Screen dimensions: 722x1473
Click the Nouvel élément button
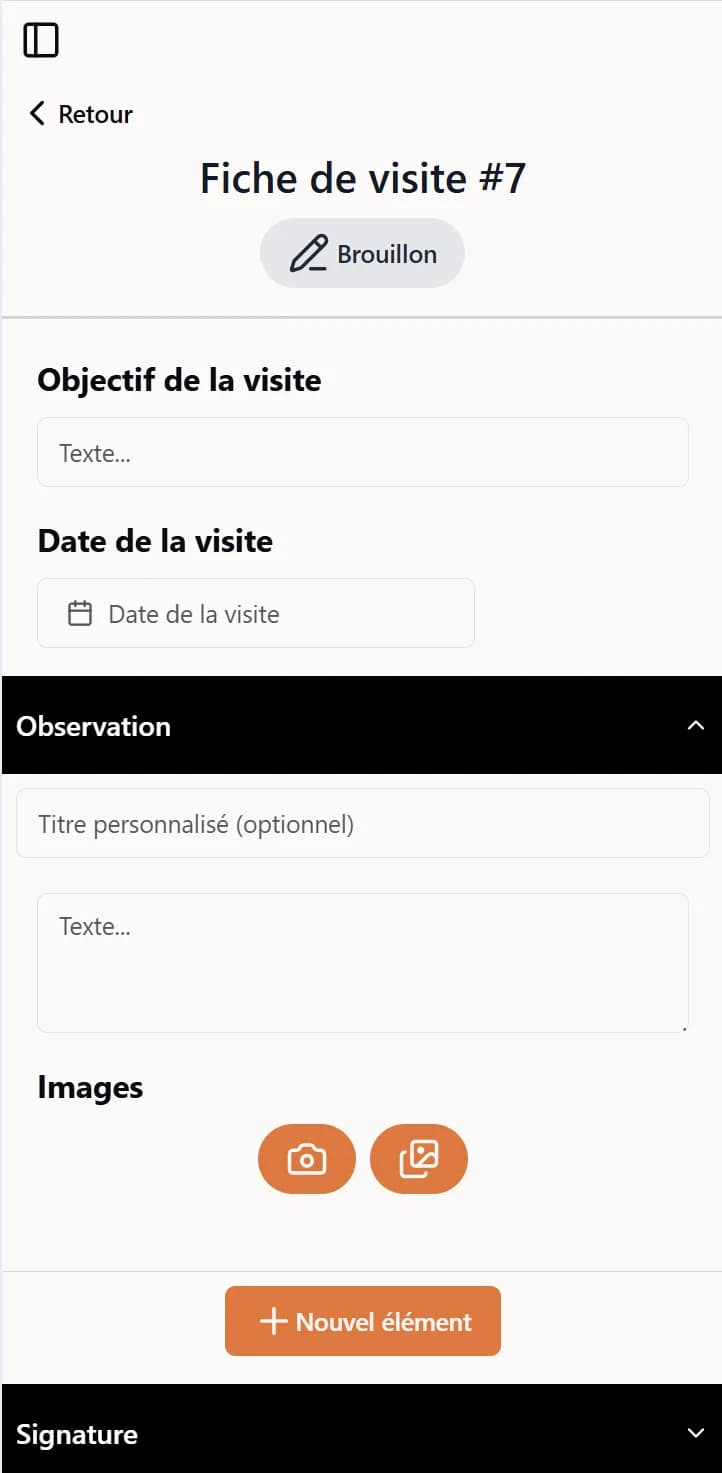[x=362, y=1321]
